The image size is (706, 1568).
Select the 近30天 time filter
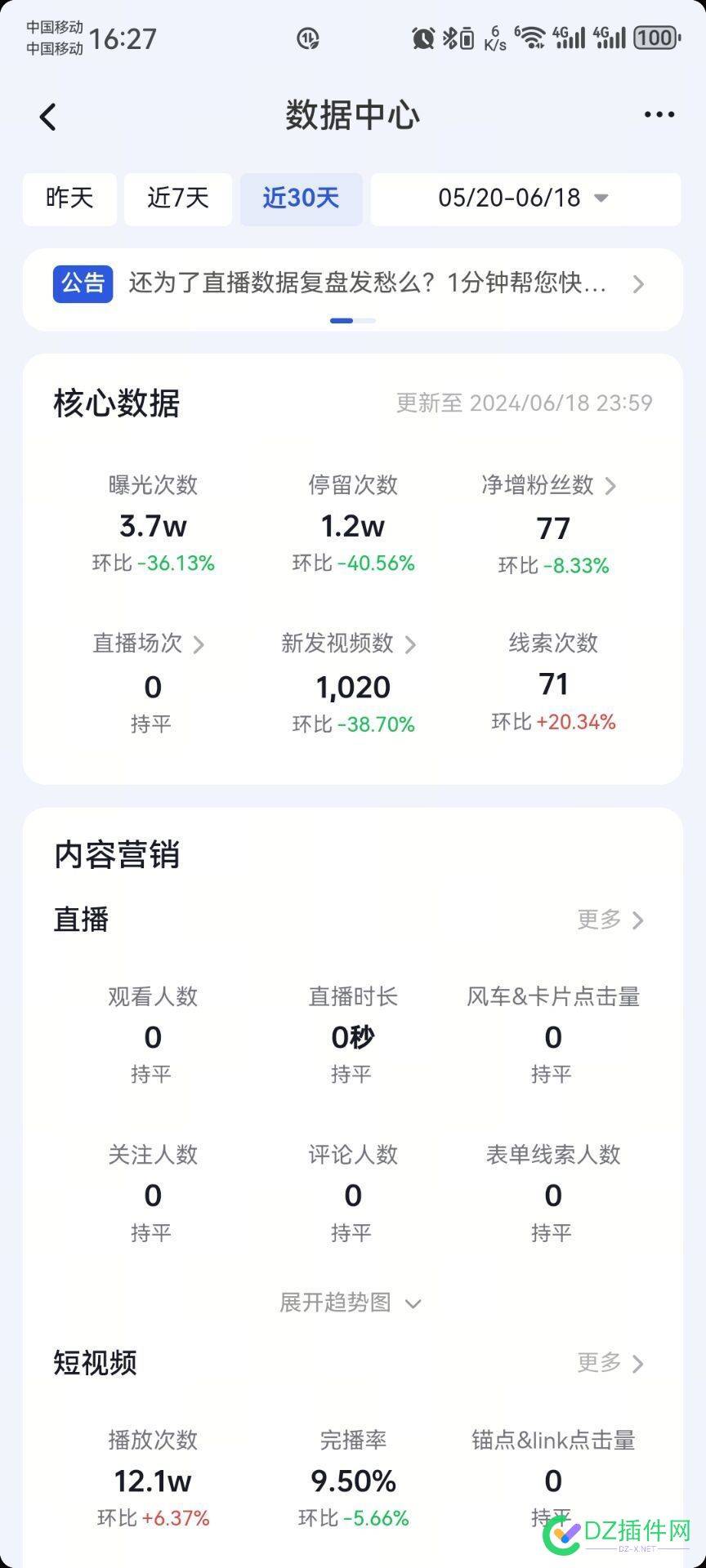pos(301,198)
